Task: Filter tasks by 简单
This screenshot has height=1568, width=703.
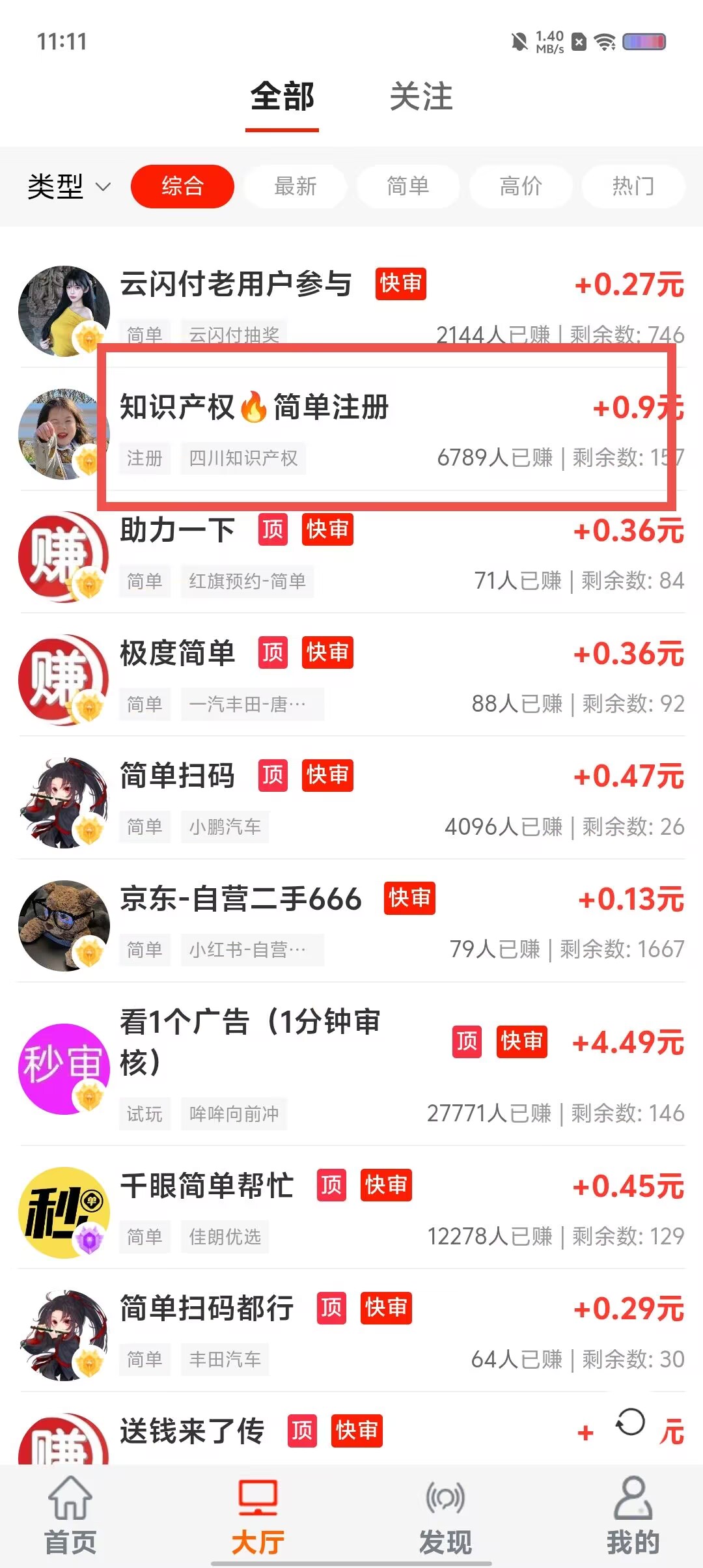Action: point(407,186)
